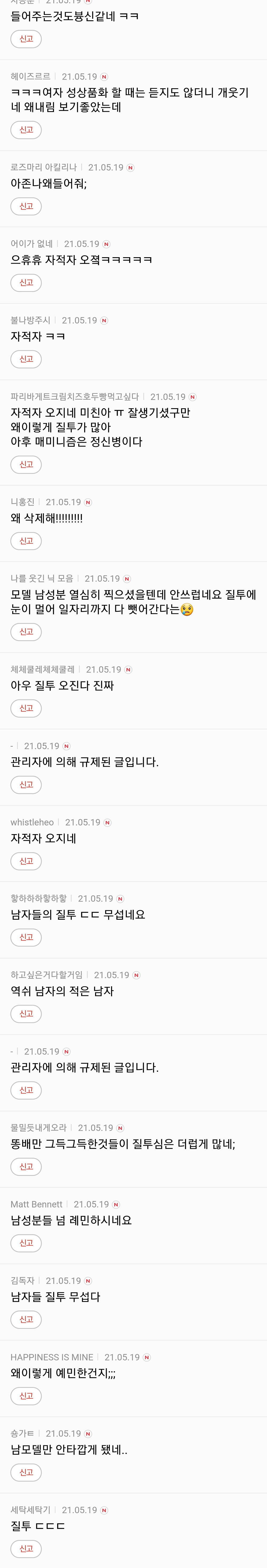Report 물밀듯내게오라's comment

pyautogui.click(x=26, y=1166)
